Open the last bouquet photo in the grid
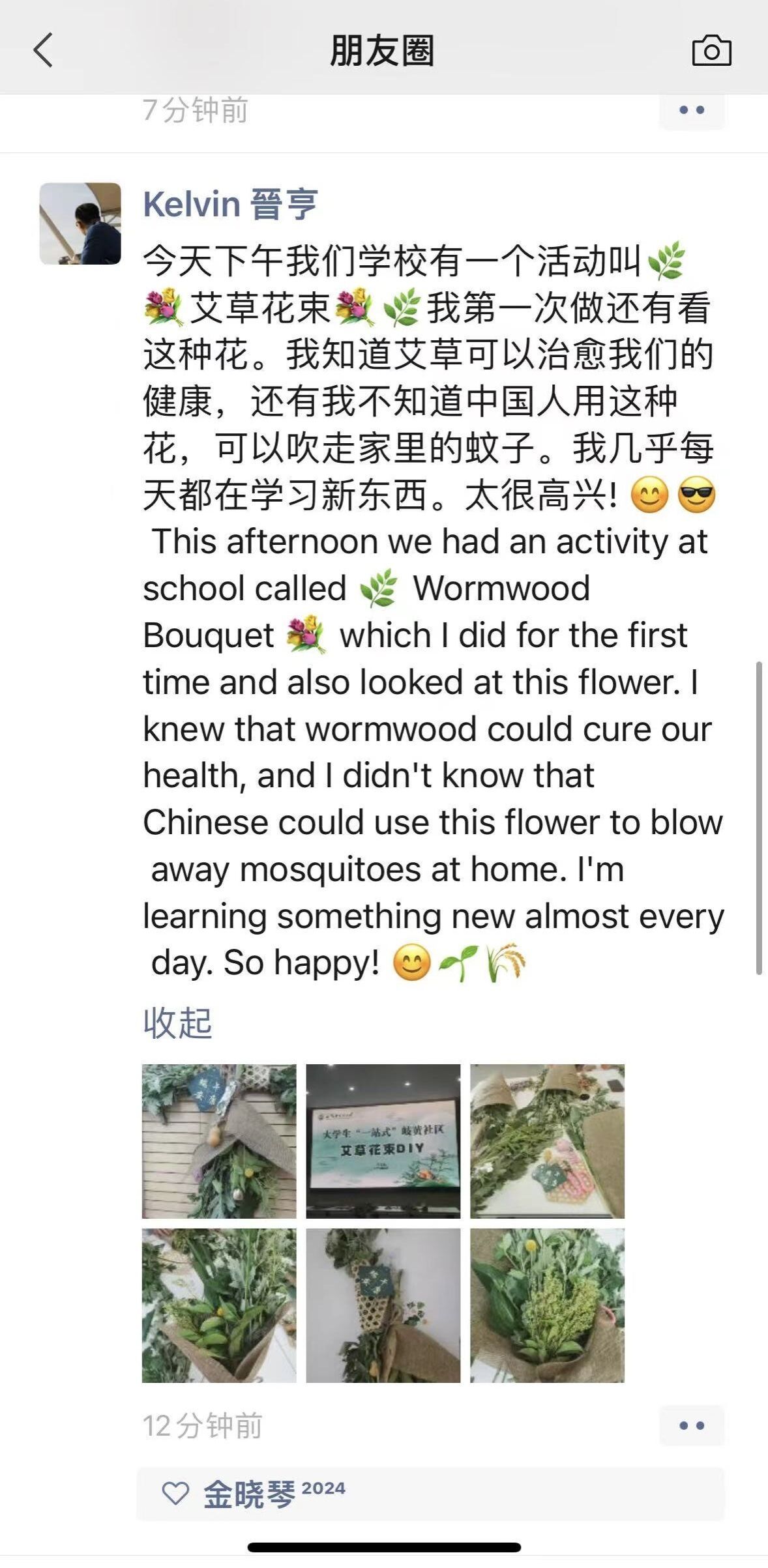This screenshot has width=768, height=1568. coord(547,1305)
